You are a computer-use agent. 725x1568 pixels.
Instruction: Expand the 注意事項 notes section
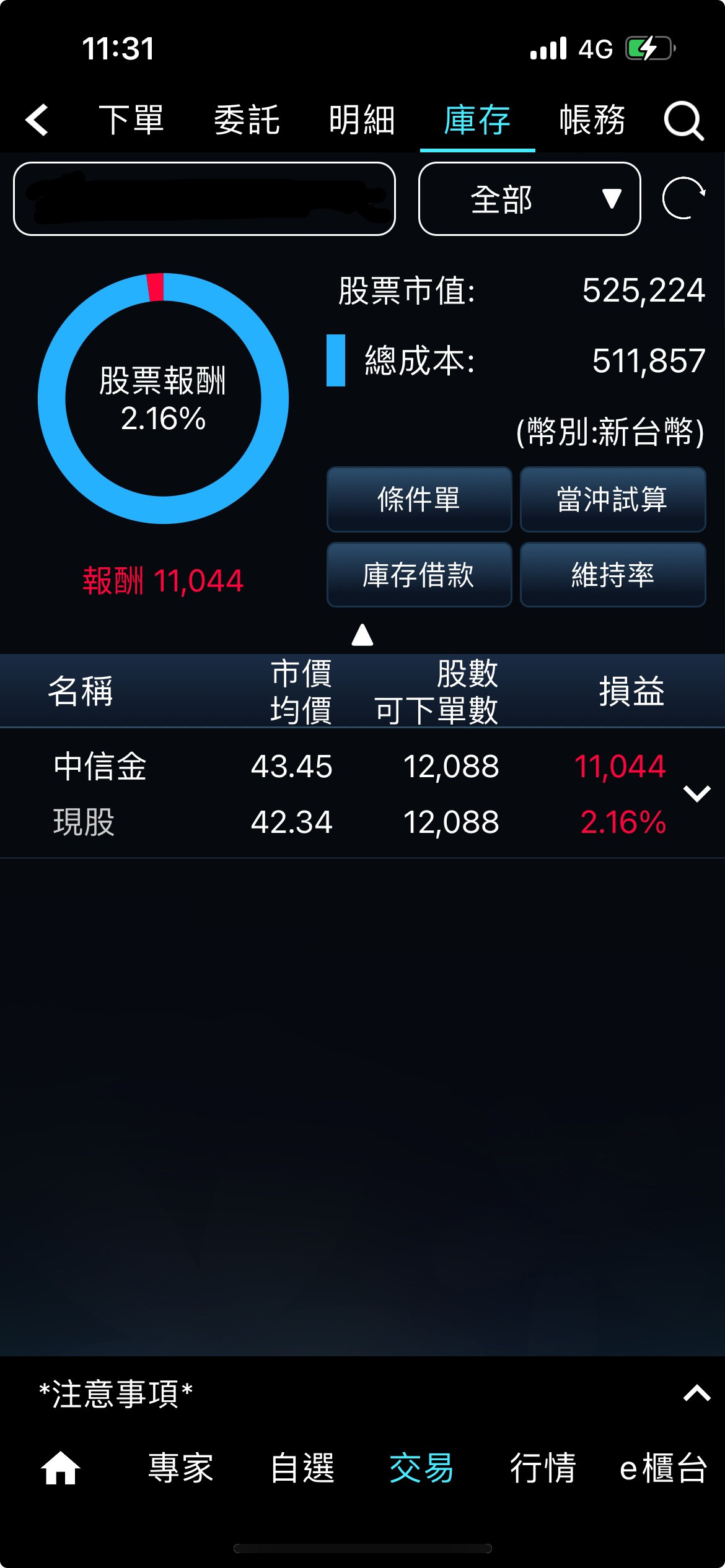696,1393
